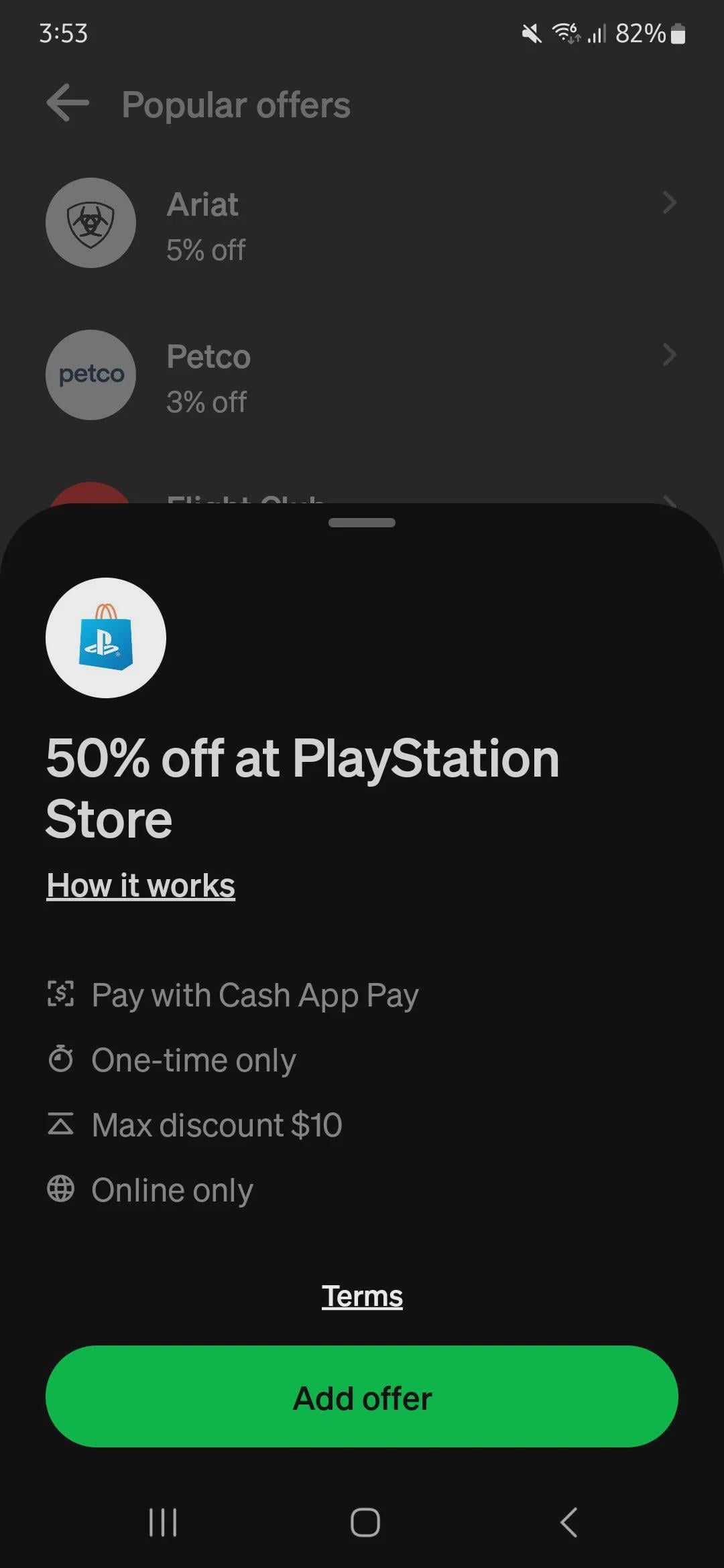Viewport: 724px width, 1568px height.
Task: Go to the system home screen
Action: point(365,1522)
